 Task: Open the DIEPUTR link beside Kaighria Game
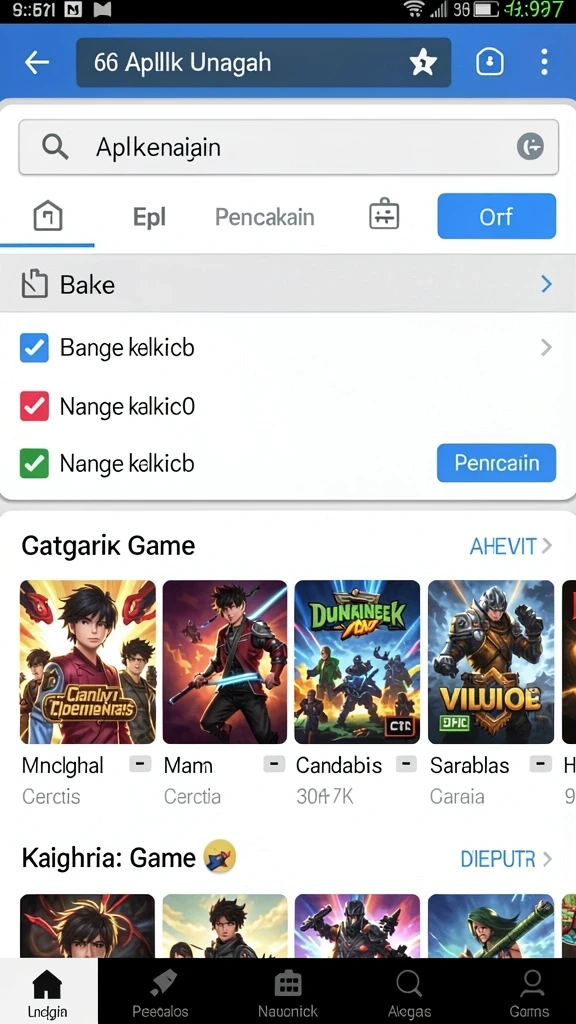tap(506, 858)
